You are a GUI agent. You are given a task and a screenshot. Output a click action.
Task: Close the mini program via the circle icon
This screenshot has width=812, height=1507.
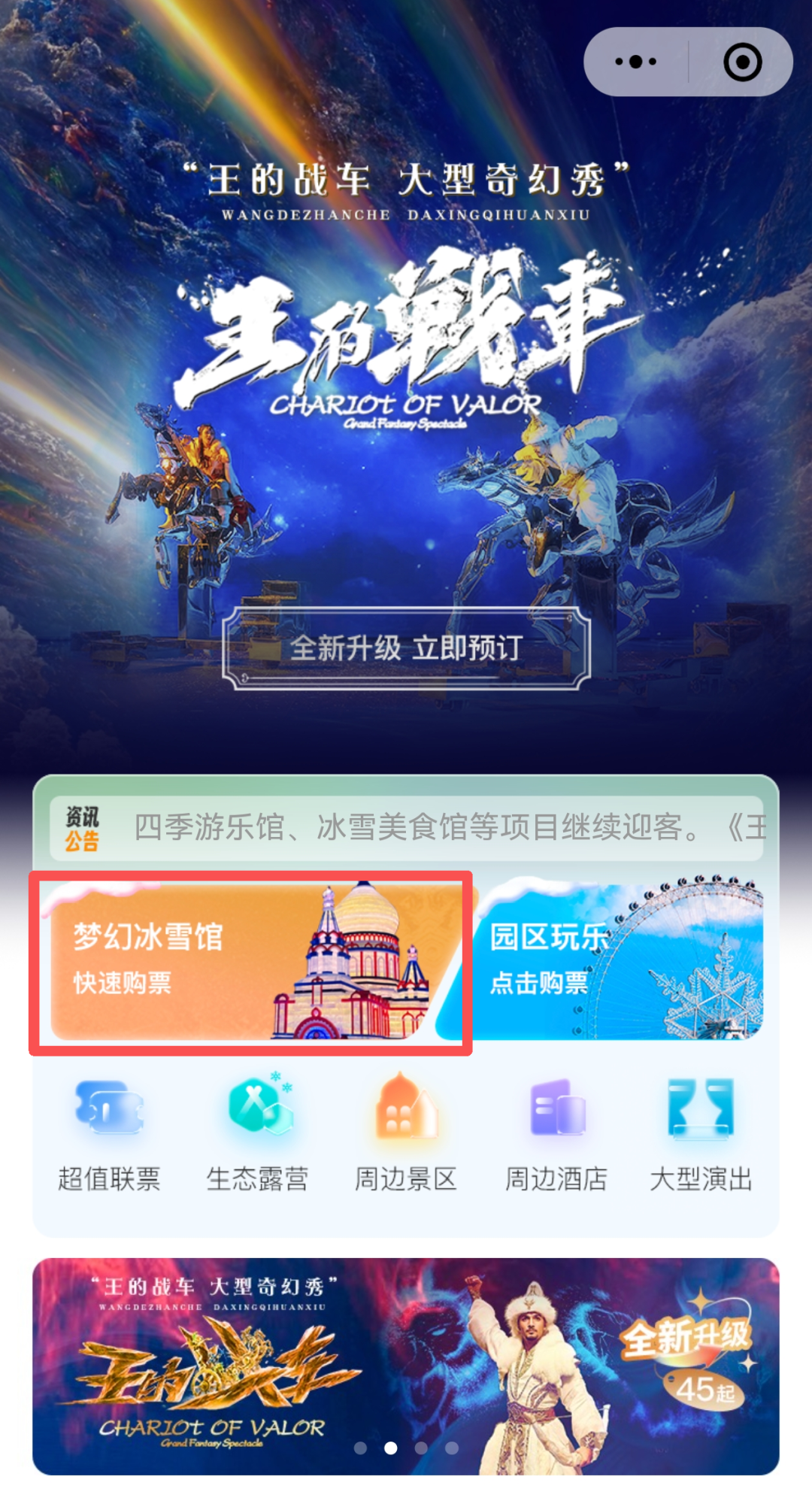point(742,62)
